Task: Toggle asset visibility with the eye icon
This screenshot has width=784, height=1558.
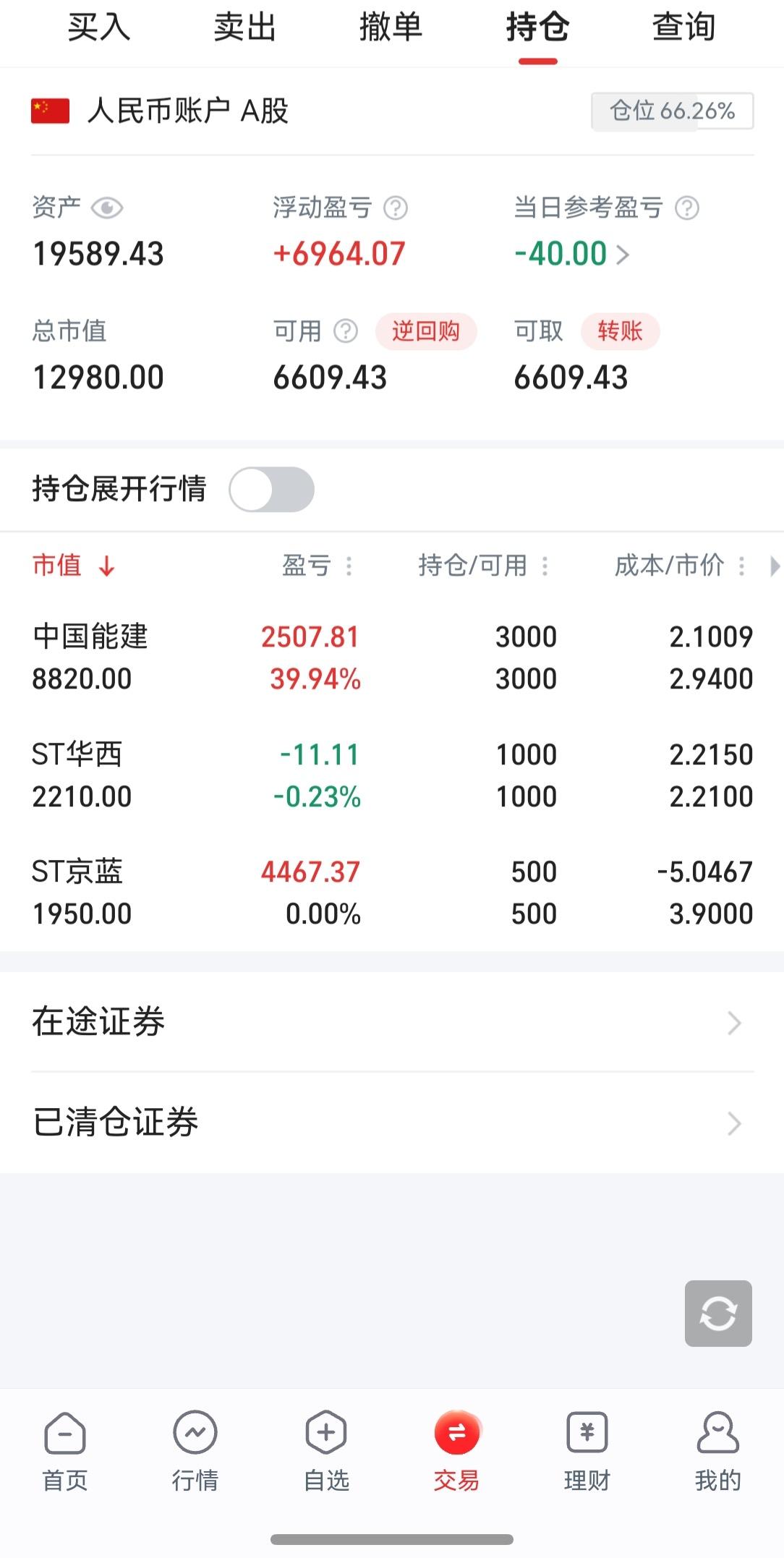Action: click(106, 208)
